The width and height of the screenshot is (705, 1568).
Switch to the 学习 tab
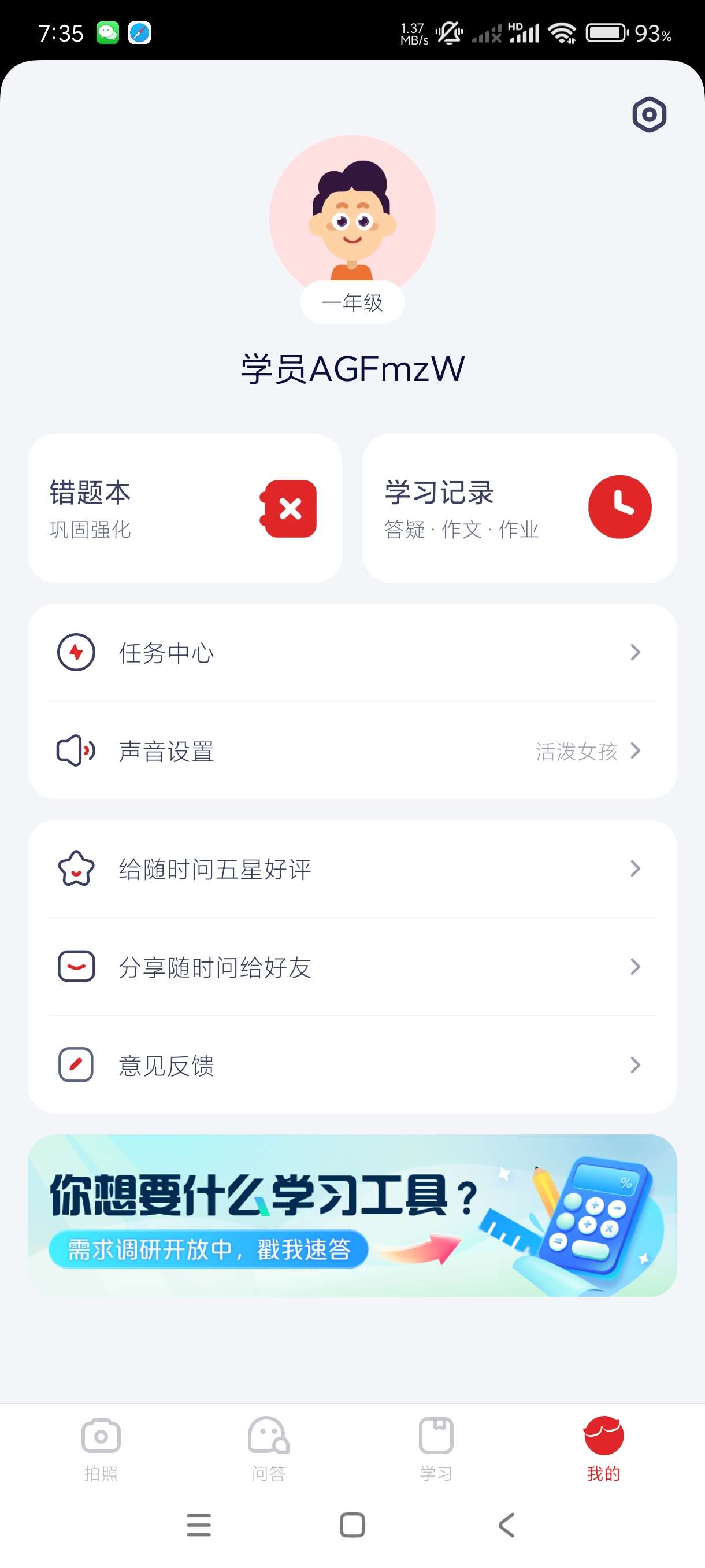pyautogui.click(x=436, y=1449)
